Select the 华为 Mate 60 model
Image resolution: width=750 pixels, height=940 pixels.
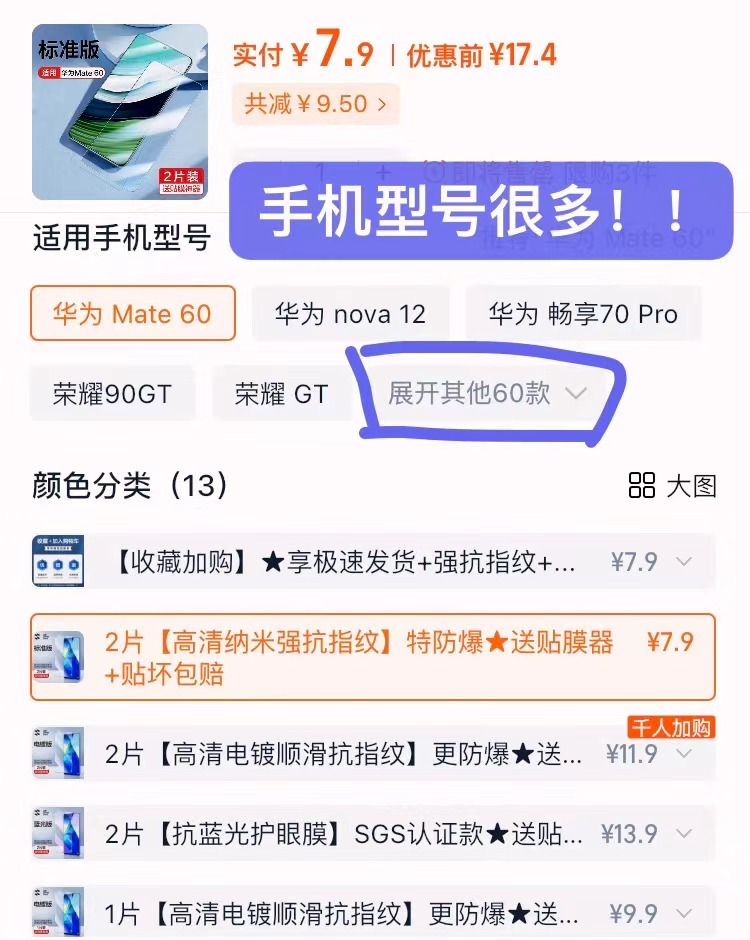click(133, 314)
